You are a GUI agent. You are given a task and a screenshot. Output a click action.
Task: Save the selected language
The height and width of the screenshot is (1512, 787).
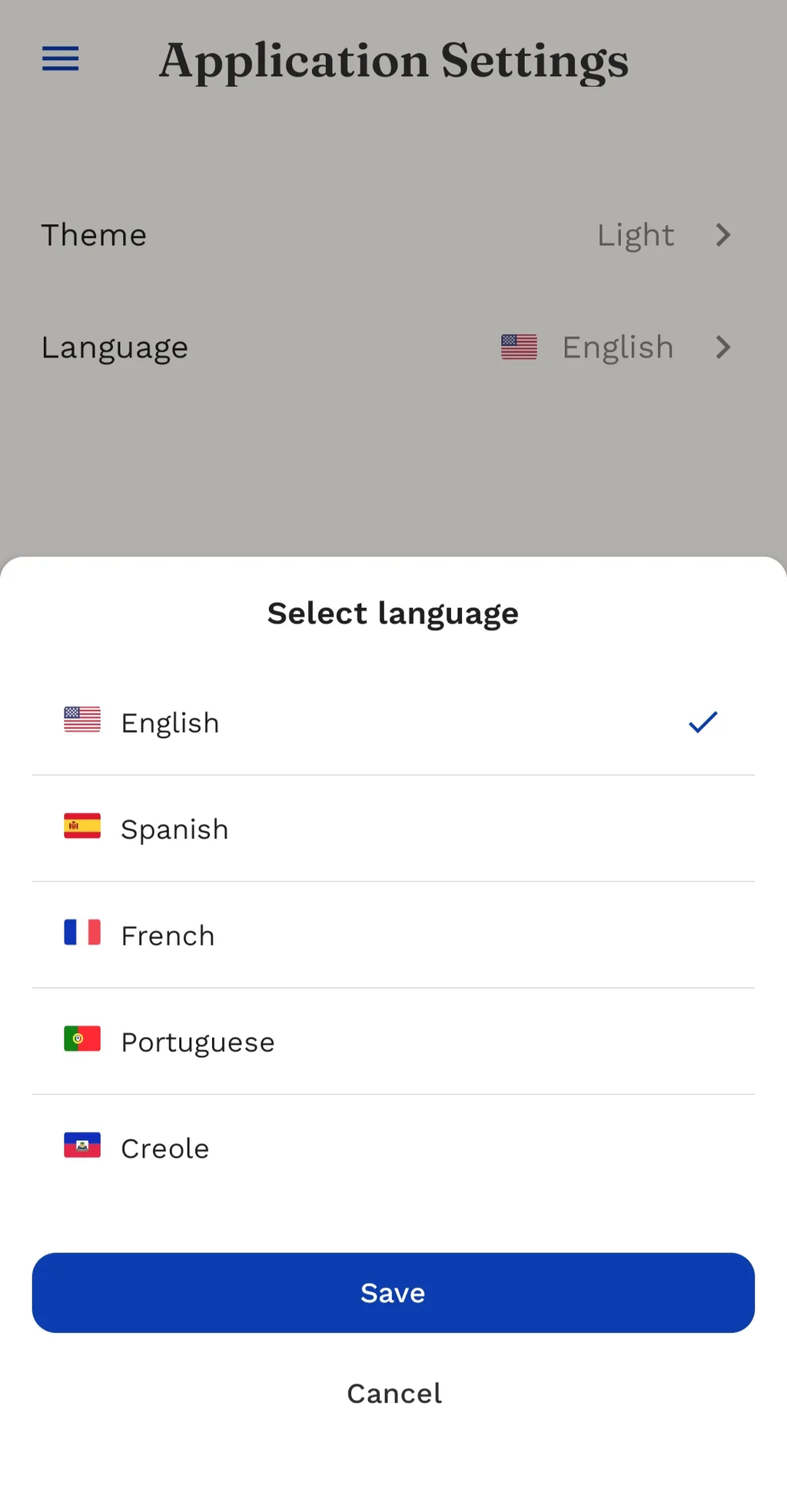(393, 1293)
